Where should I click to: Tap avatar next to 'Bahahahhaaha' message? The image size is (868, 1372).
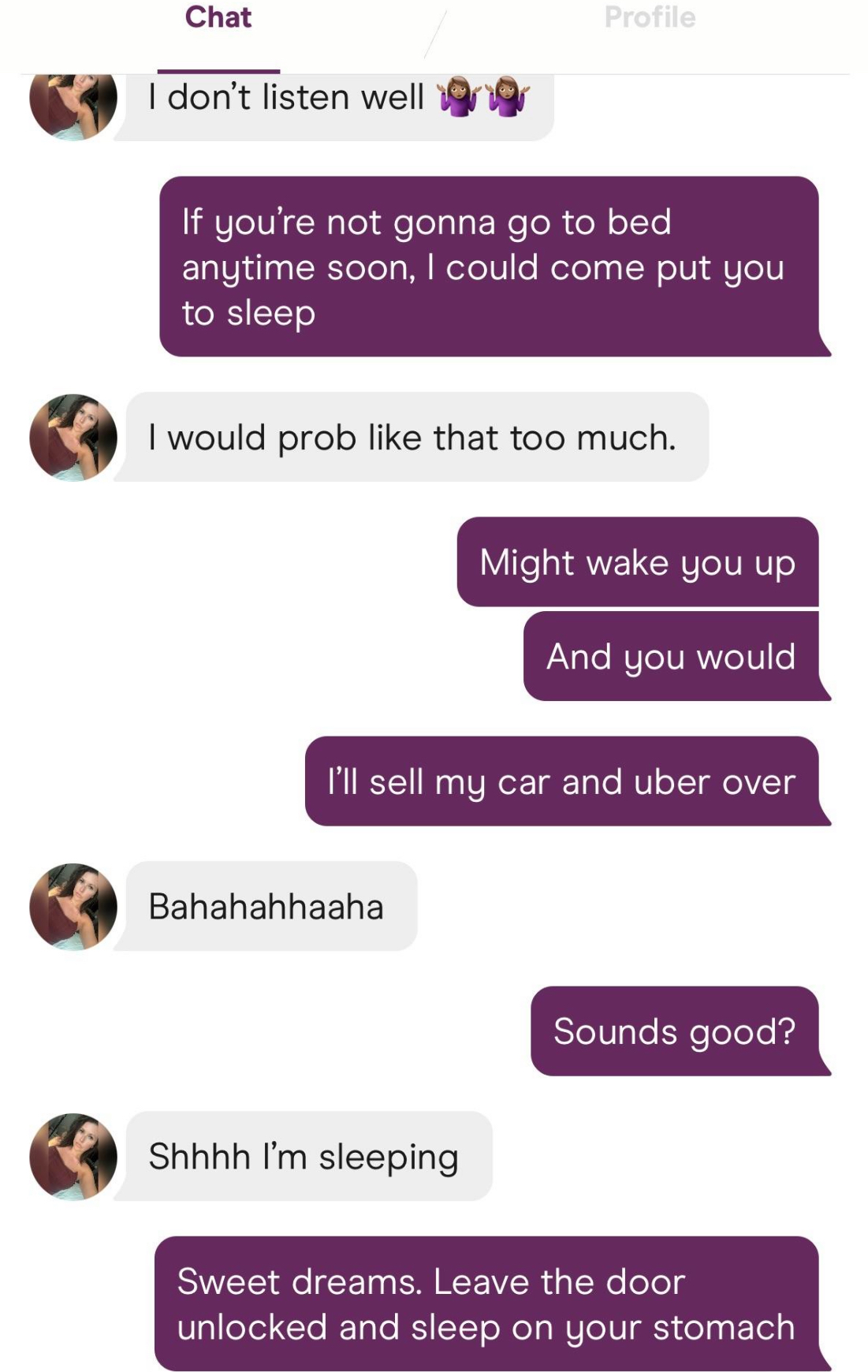pos(73,907)
